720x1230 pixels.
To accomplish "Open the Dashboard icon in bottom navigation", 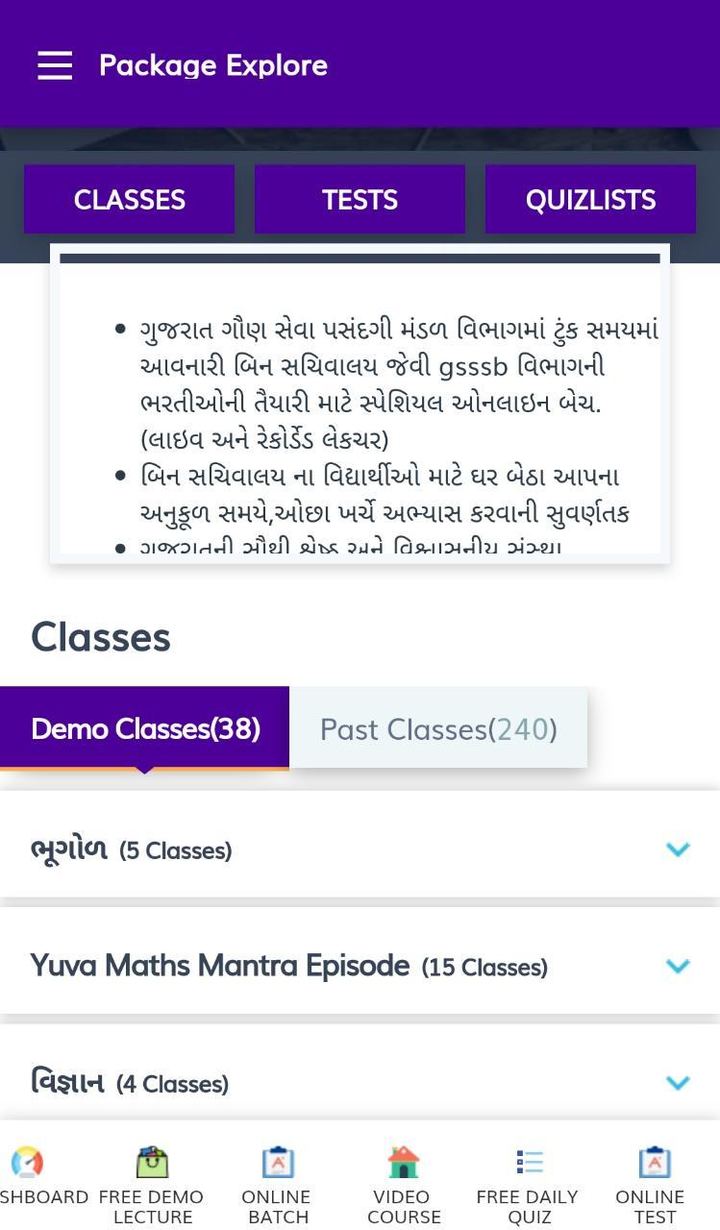I will pos(30,1163).
